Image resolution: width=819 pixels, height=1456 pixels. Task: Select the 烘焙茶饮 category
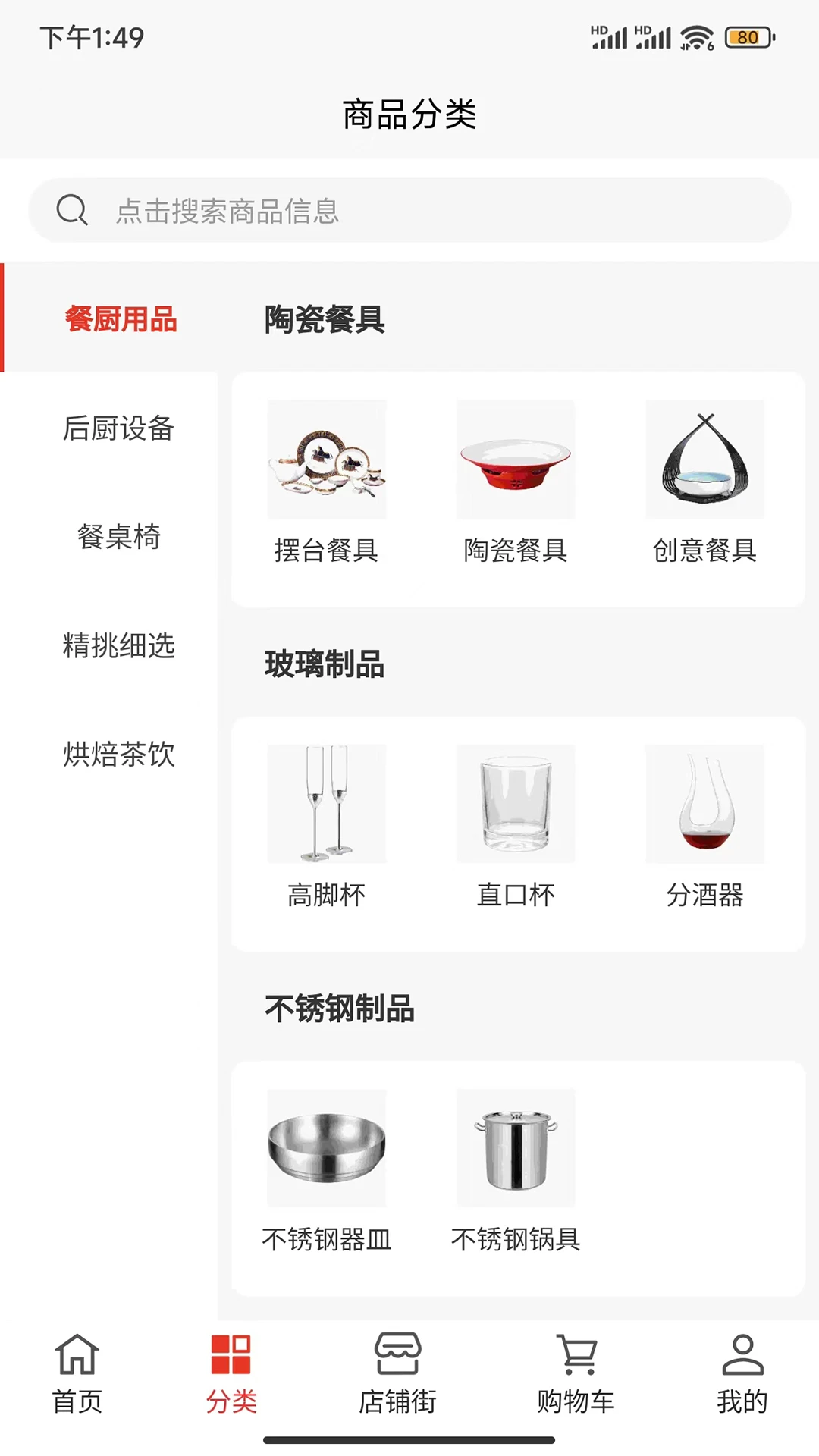[x=119, y=755]
